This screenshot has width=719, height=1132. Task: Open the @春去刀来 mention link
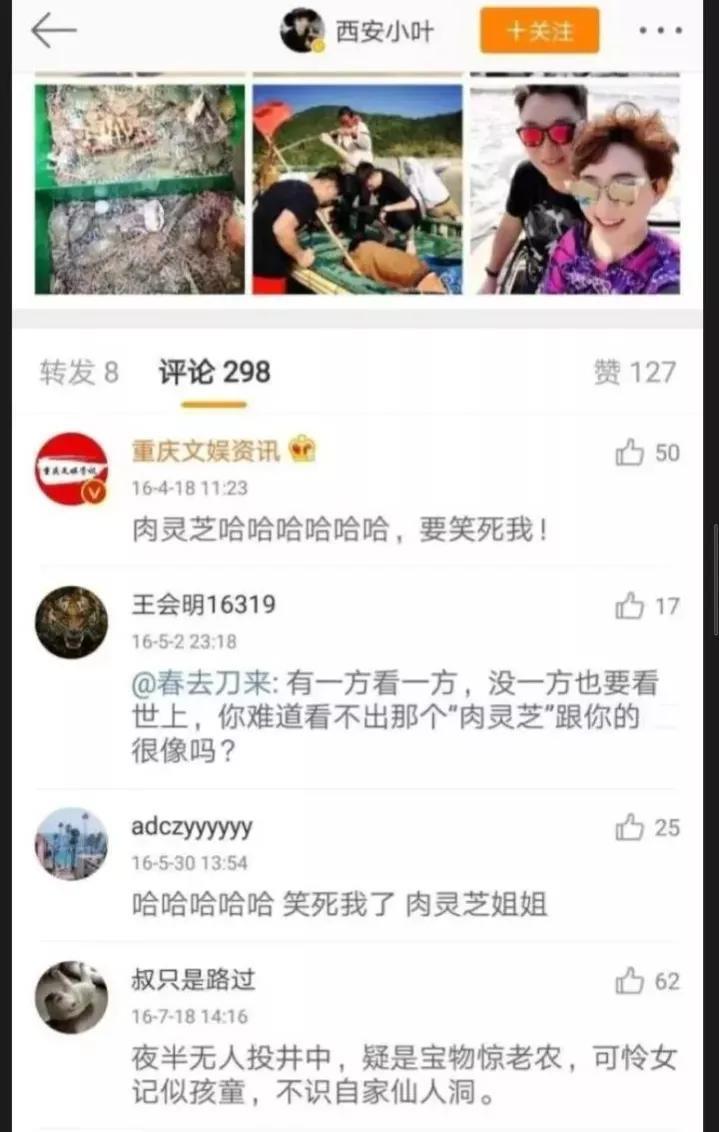pyautogui.click(x=205, y=684)
